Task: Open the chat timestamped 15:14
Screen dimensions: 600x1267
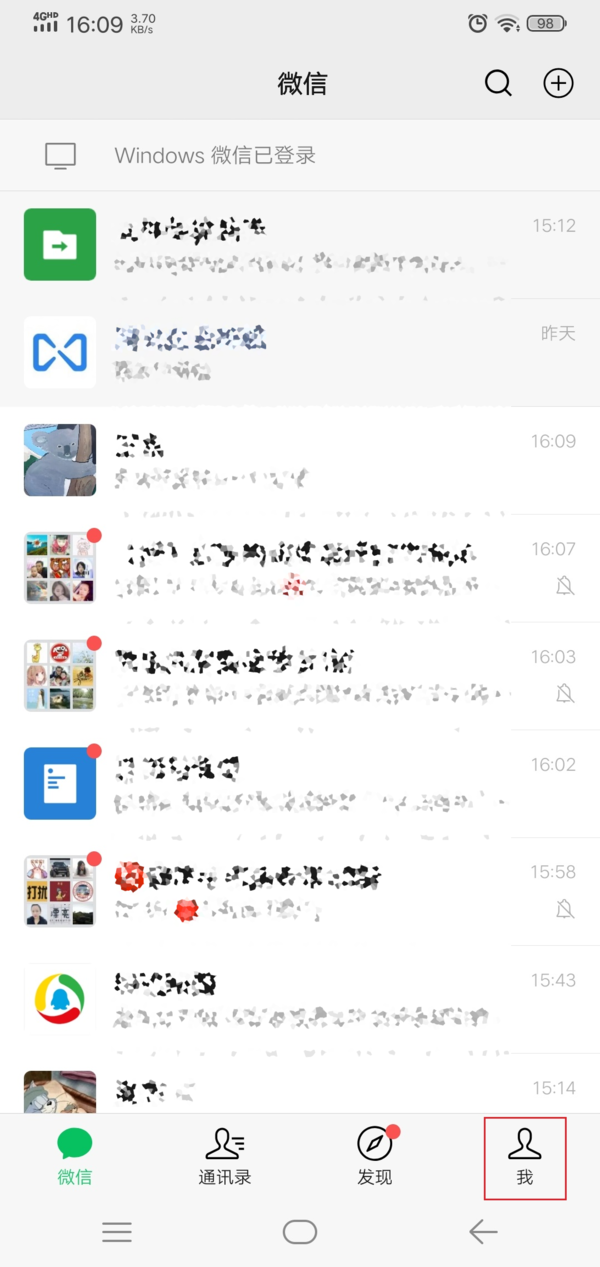Action: pos(300,1090)
